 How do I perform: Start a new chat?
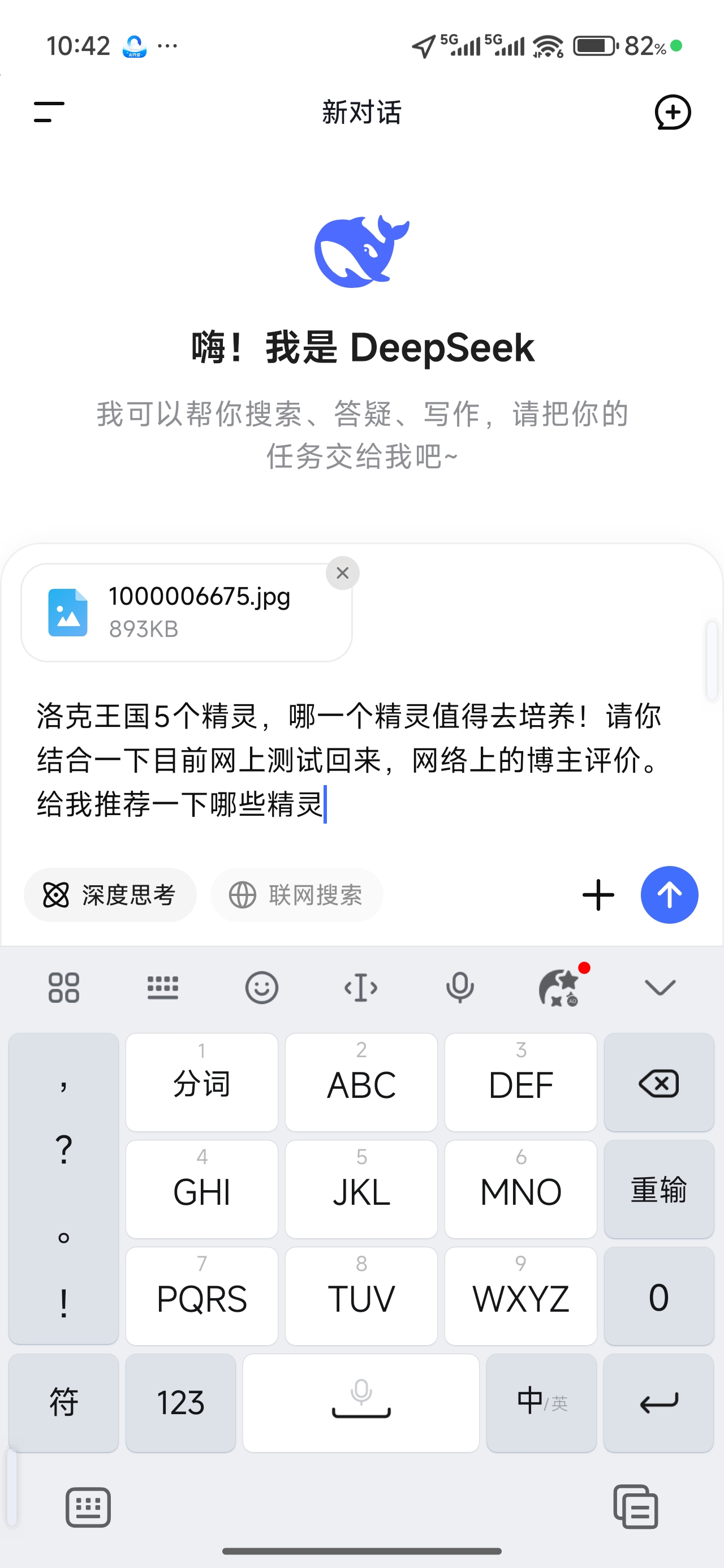pos(672,112)
